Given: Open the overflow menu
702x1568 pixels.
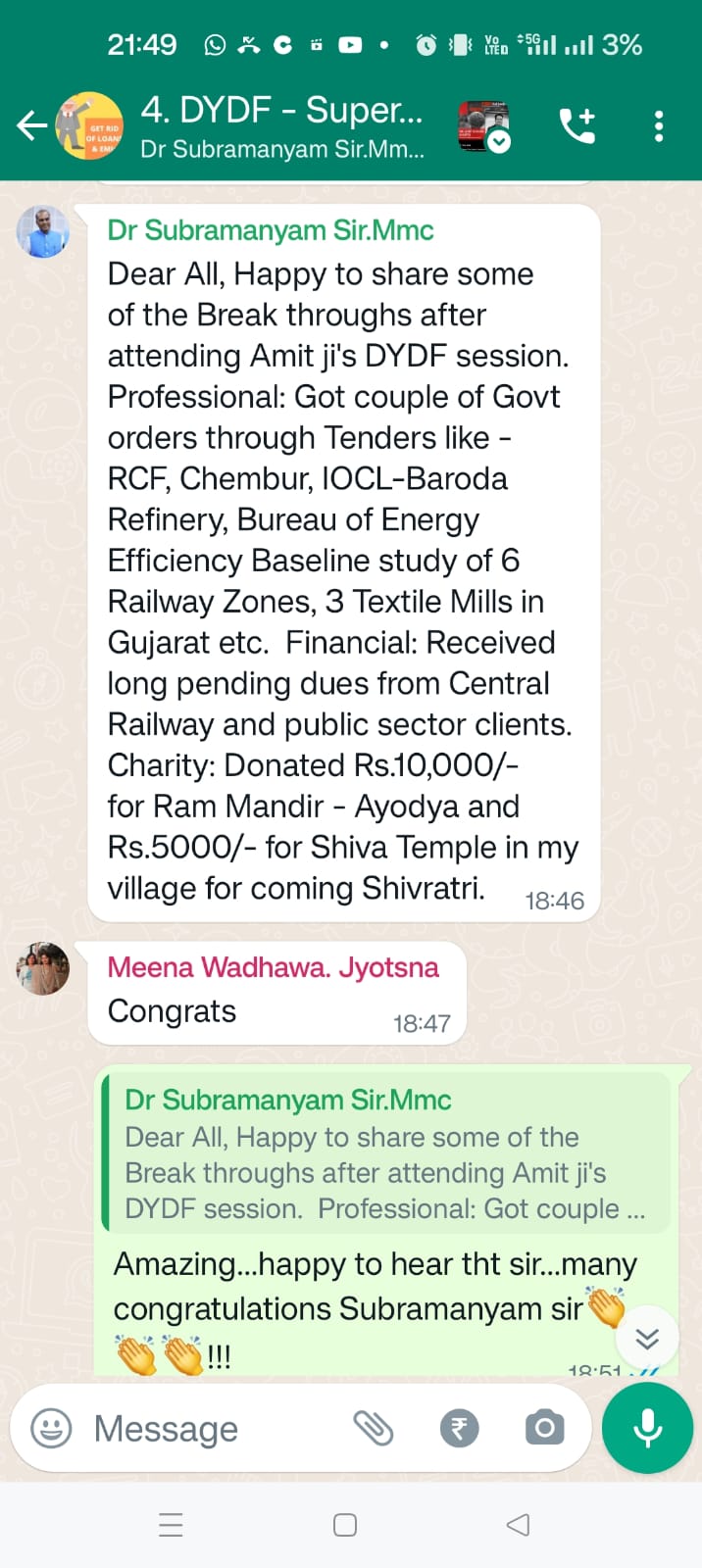Looking at the screenshot, I should coord(659,126).
